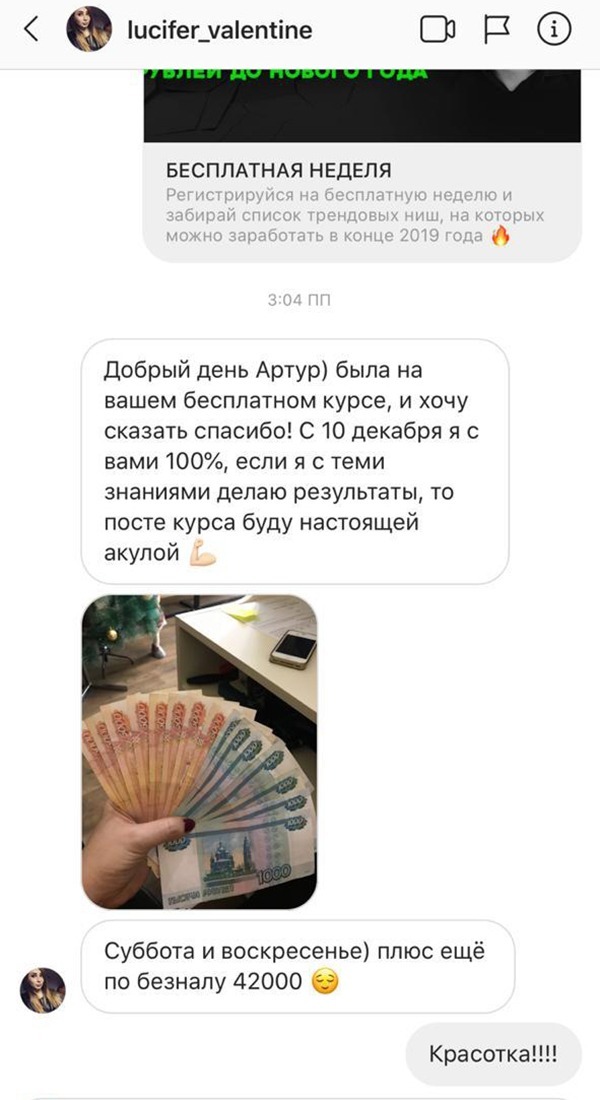Tap the sender avatar beside the 42000 message
The height and width of the screenshot is (1100, 600).
[x=43, y=989]
